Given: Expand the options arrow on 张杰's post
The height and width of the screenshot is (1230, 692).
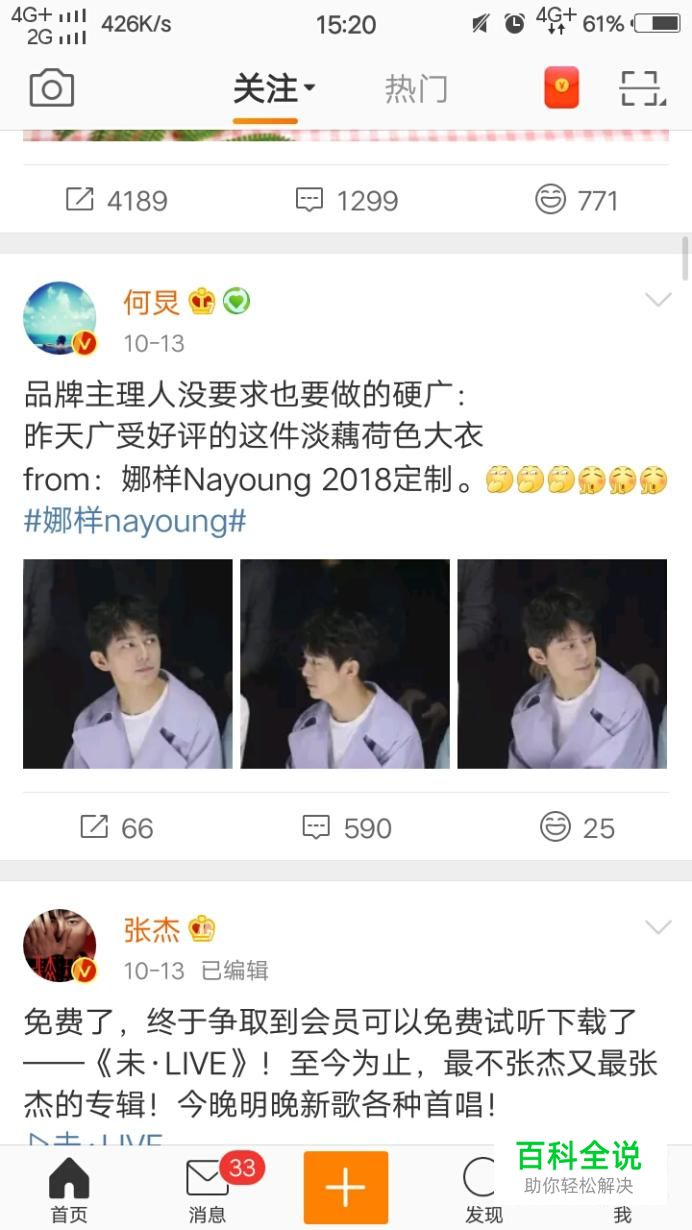Looking at the screenshot, I should click(658, 927).
